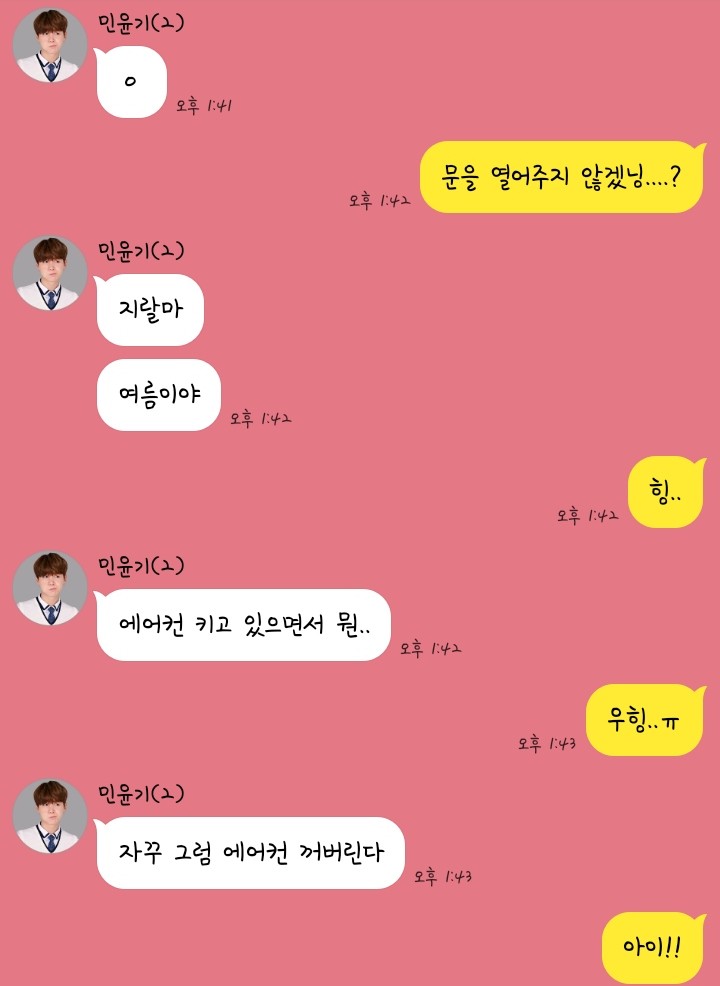Open 민윤기's avatar next to the '지랄마' message
The height and width of the screenshot is (986, 720).
pyautogui.click(x=50, y=273)
